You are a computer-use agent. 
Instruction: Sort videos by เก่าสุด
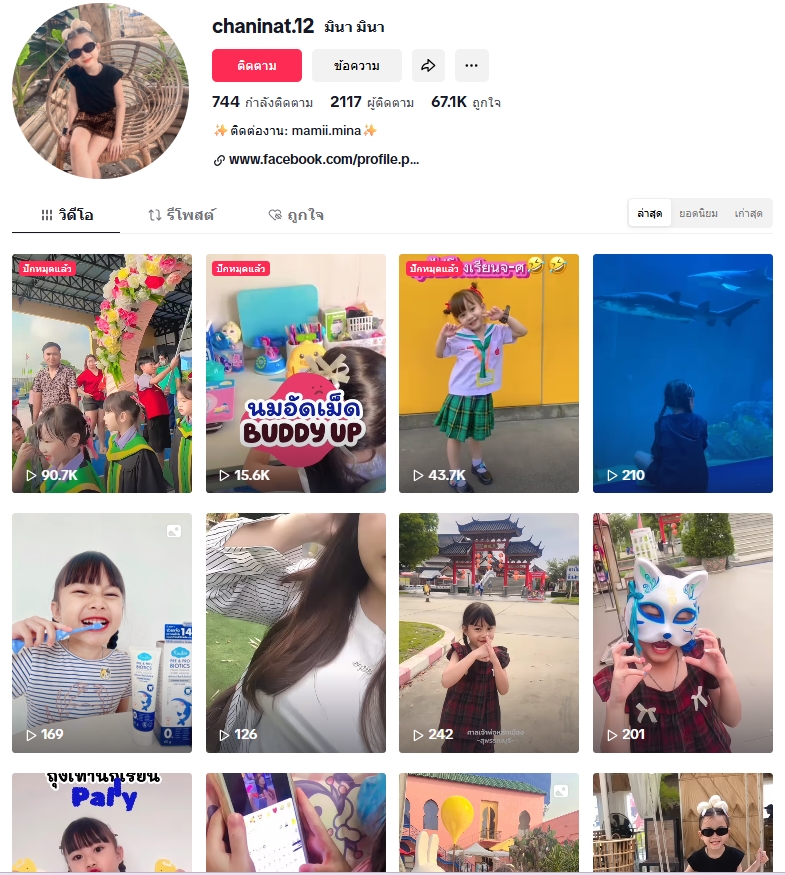click(748, 214)
